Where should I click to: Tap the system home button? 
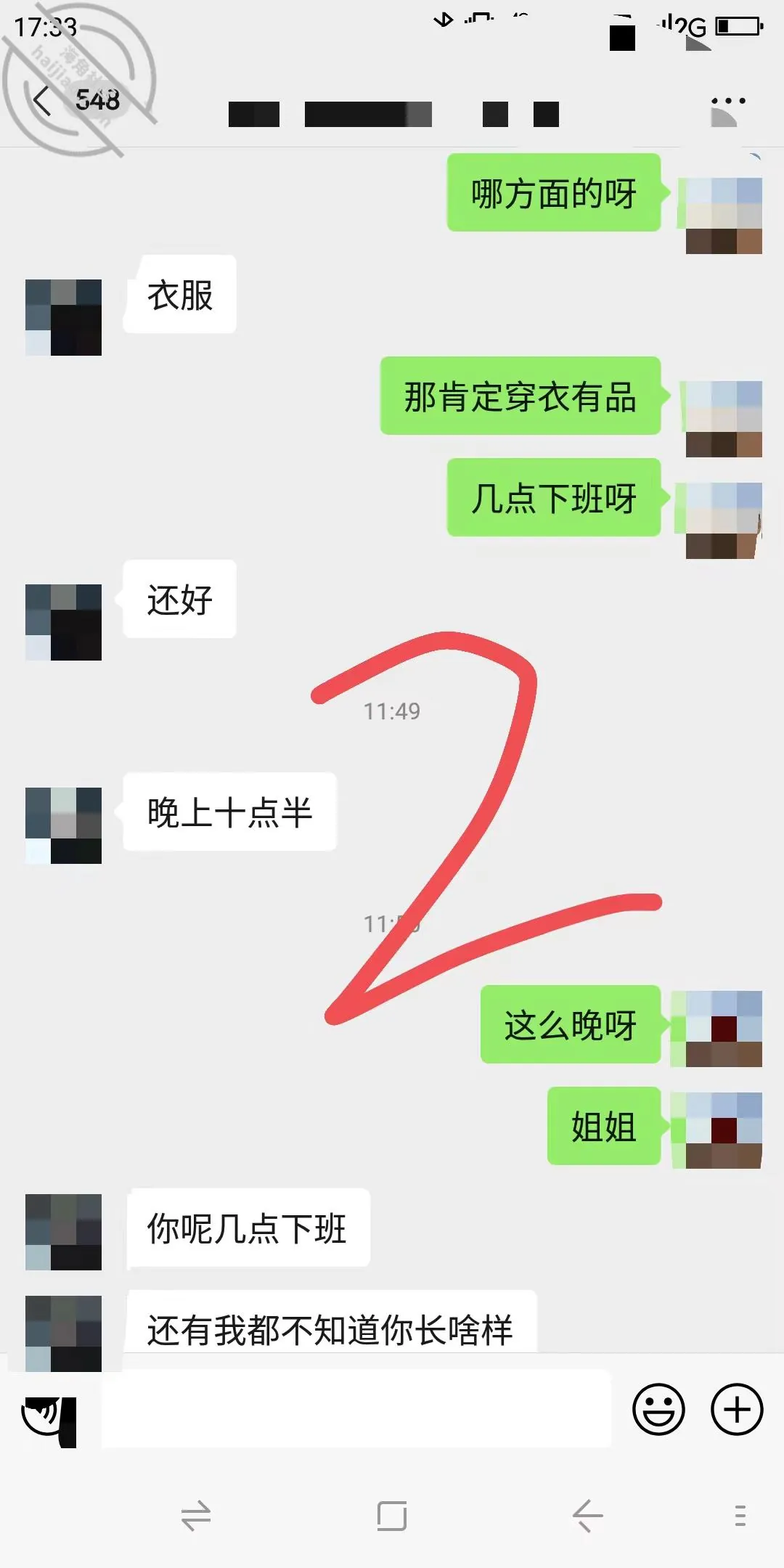click(x=392, y=1516)
